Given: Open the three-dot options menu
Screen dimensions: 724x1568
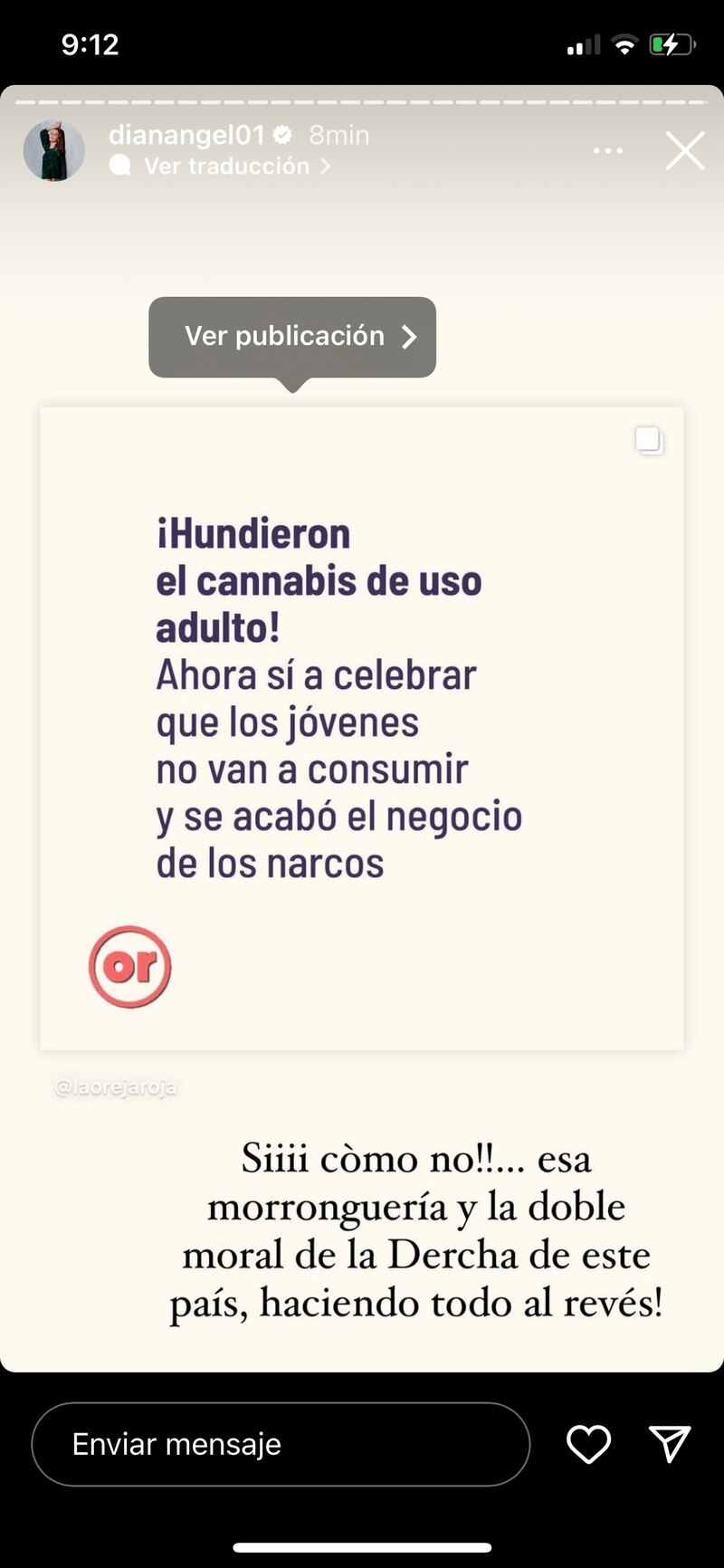Looking at the screenshot, I should pyautogui.click(x=608, y=150).
